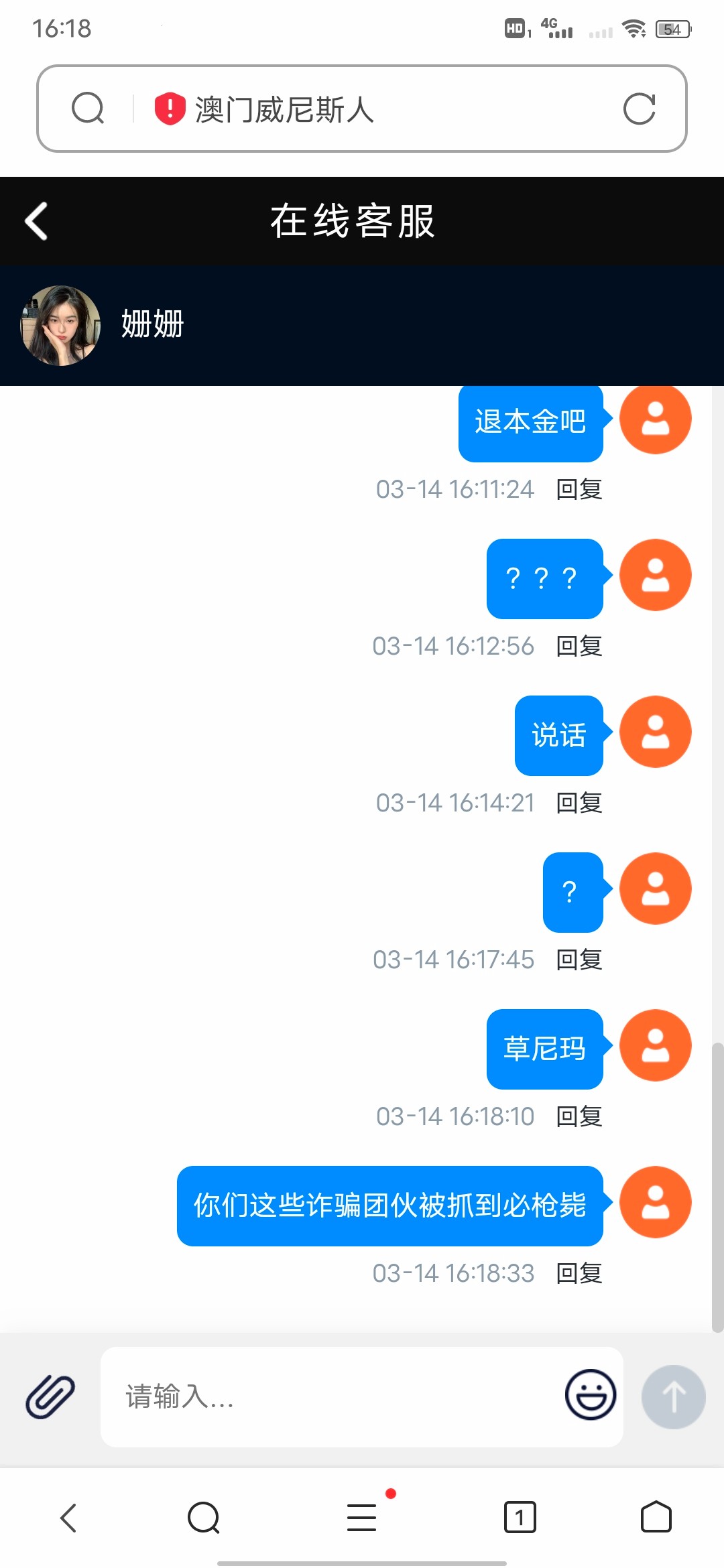Open the browser tabs switcher
Image resolution: width=724 pixels, height=1568 pixels.
coord(520,1517)
